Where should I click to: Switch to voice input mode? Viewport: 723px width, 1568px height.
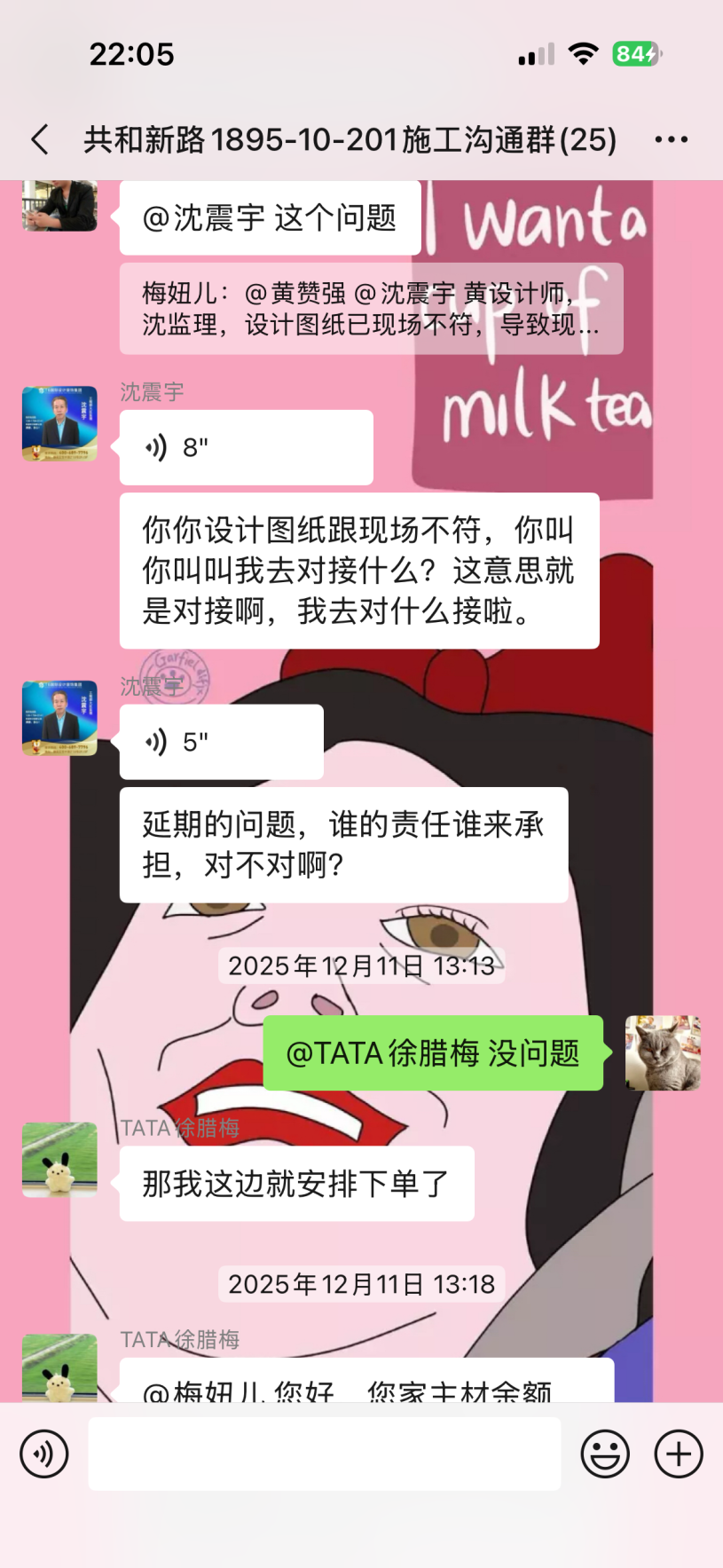pyautogui.click(x=44, y=1454)
